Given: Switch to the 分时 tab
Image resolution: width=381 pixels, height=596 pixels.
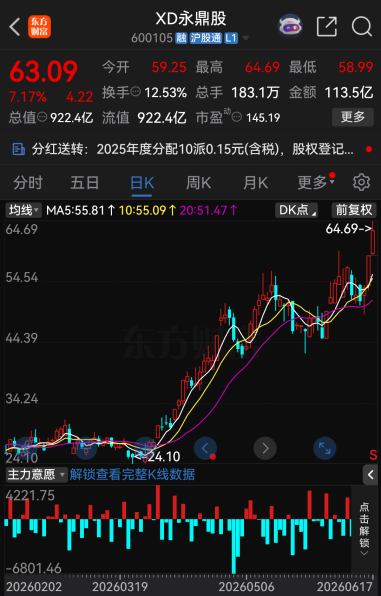Looking at the screenshot, I should click(x=28, y=183).
